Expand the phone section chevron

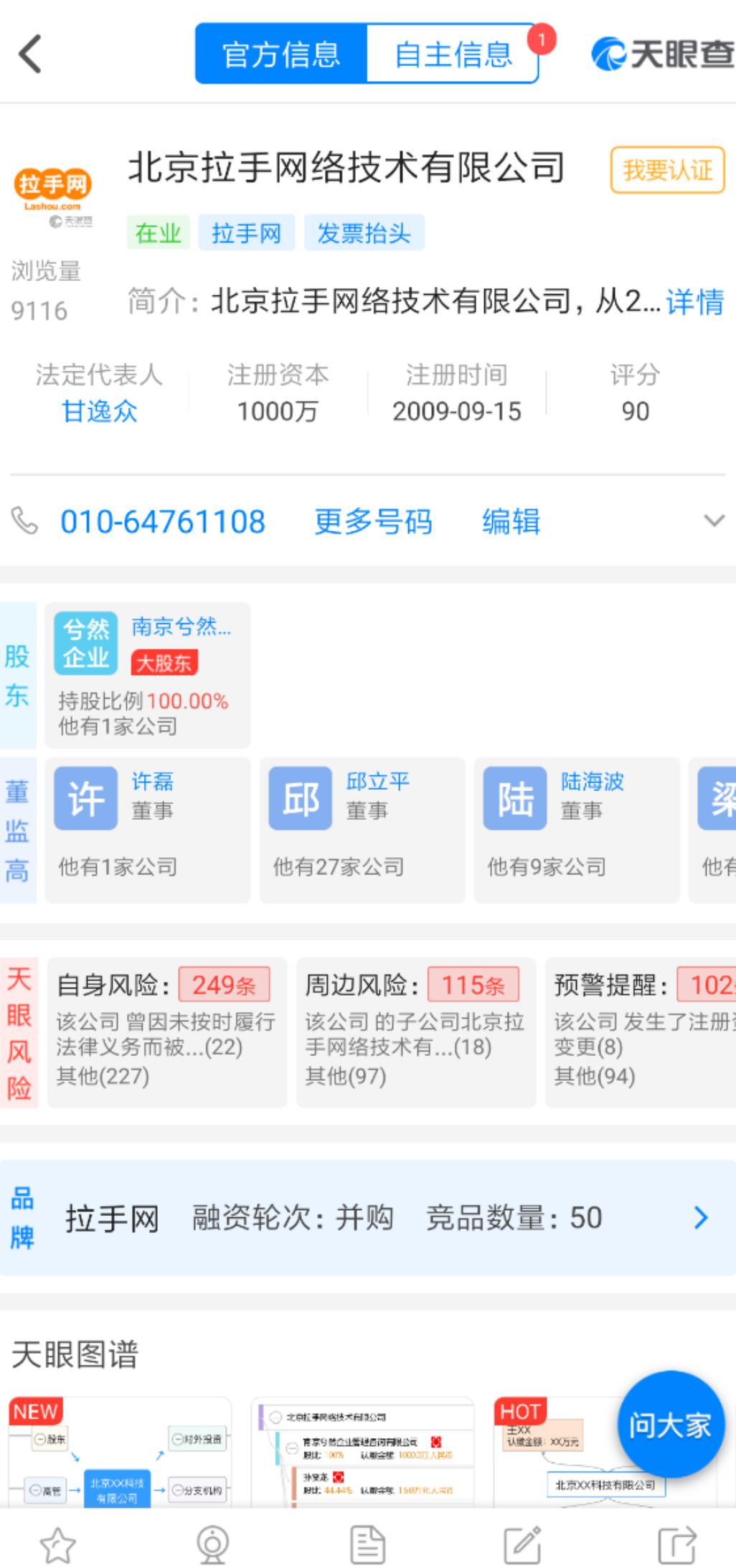[x=712, y=522]
